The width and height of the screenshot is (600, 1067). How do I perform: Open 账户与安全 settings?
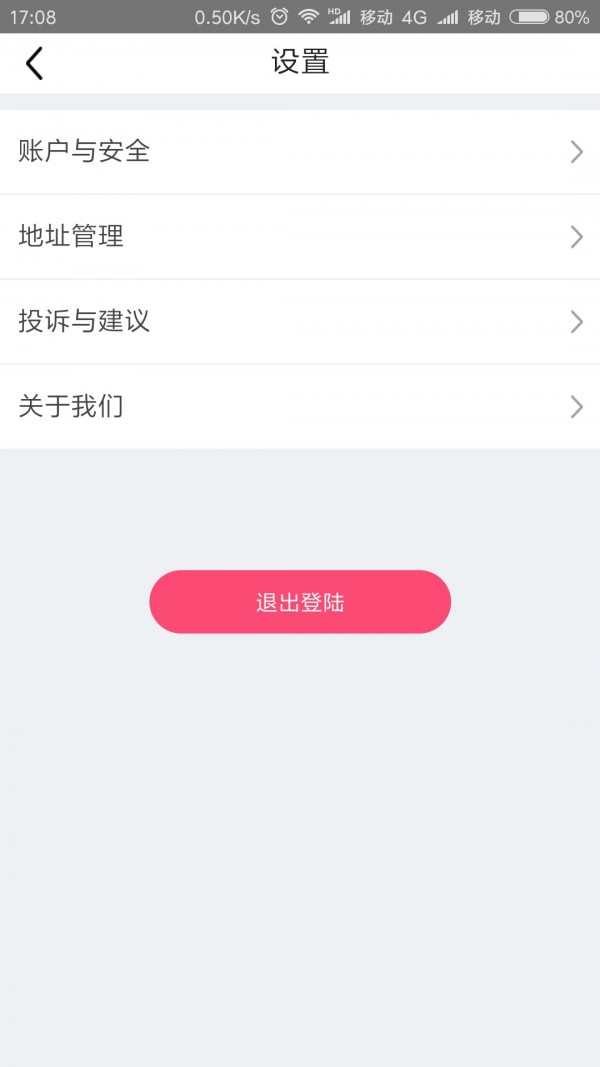(x=300, y=152)
